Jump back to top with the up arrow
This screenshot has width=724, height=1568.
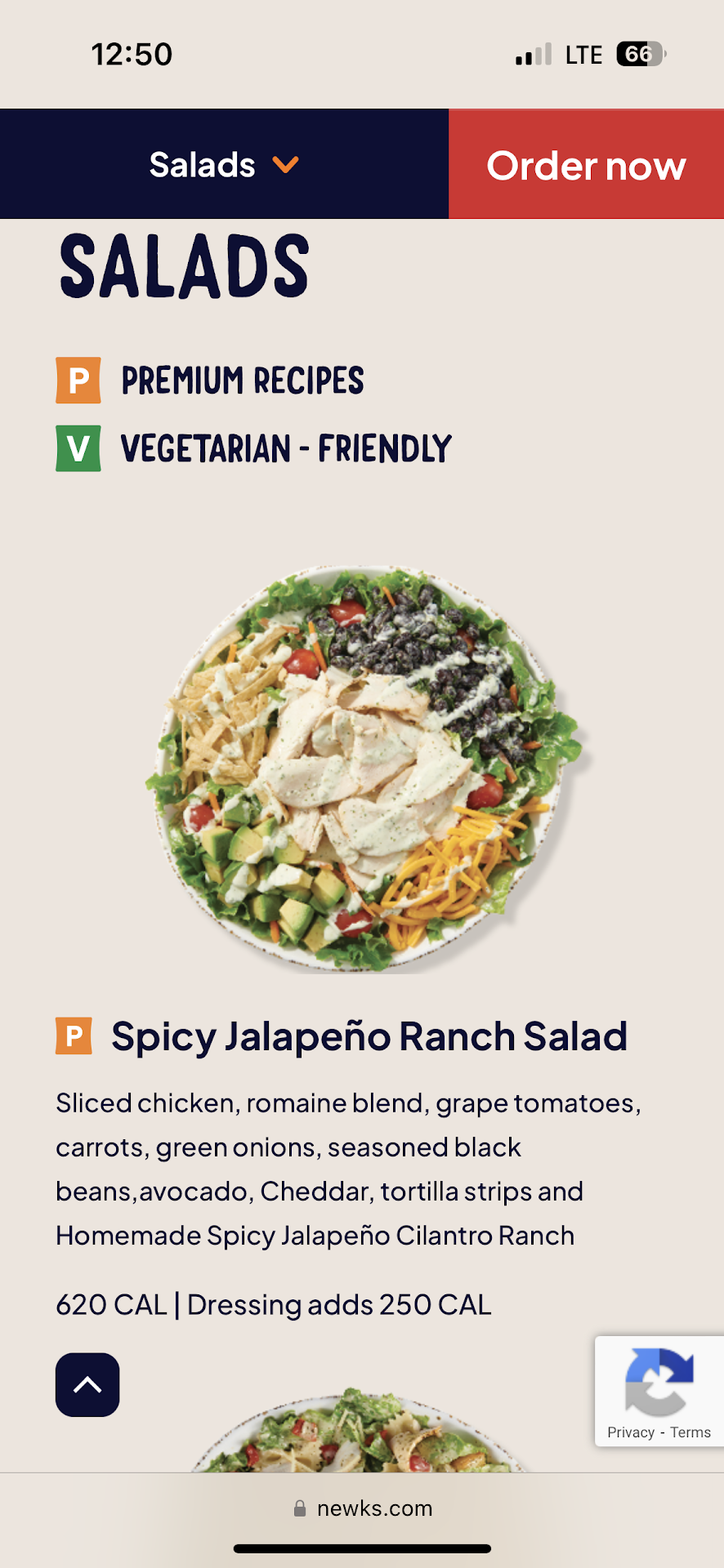tap(87, 1384)
